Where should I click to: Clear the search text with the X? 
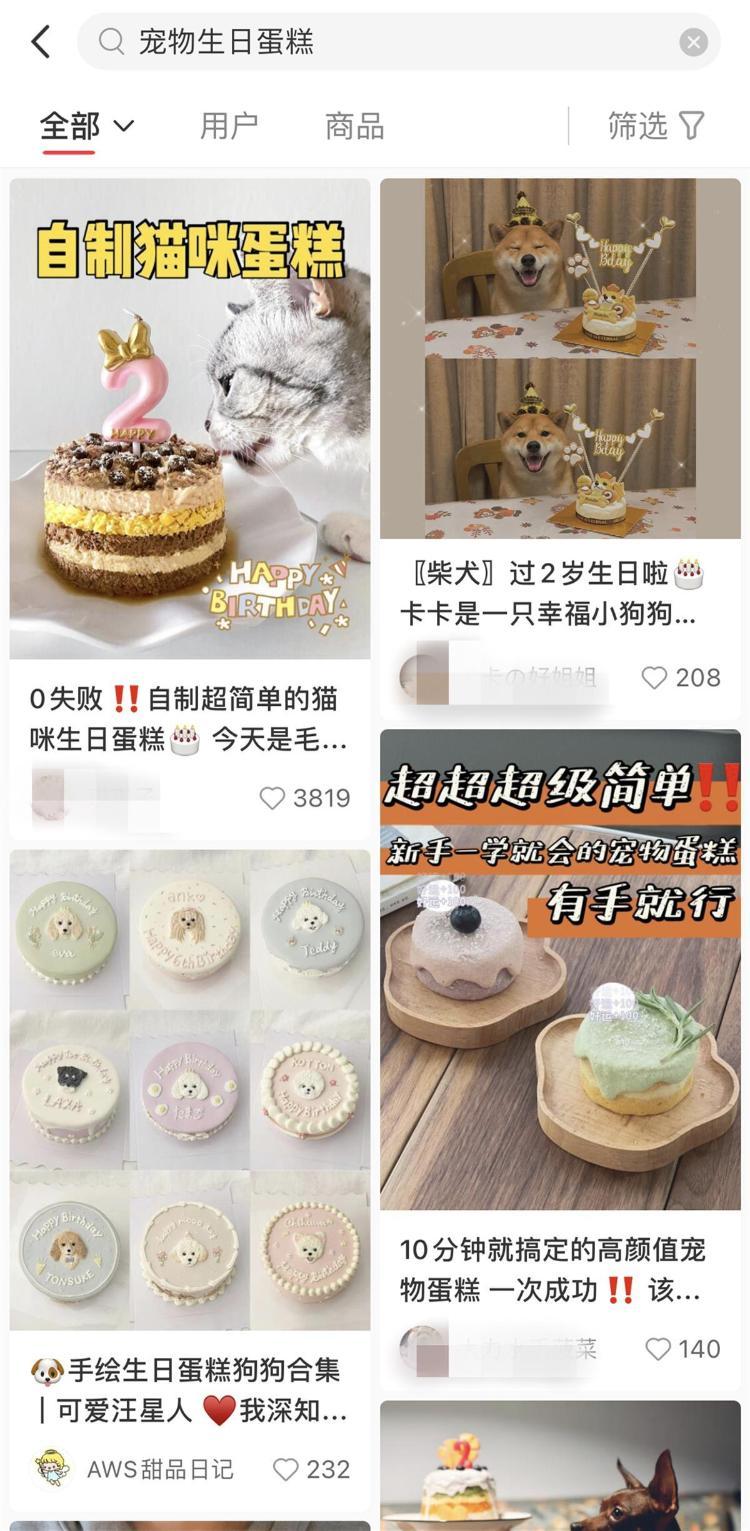point(693,42)
